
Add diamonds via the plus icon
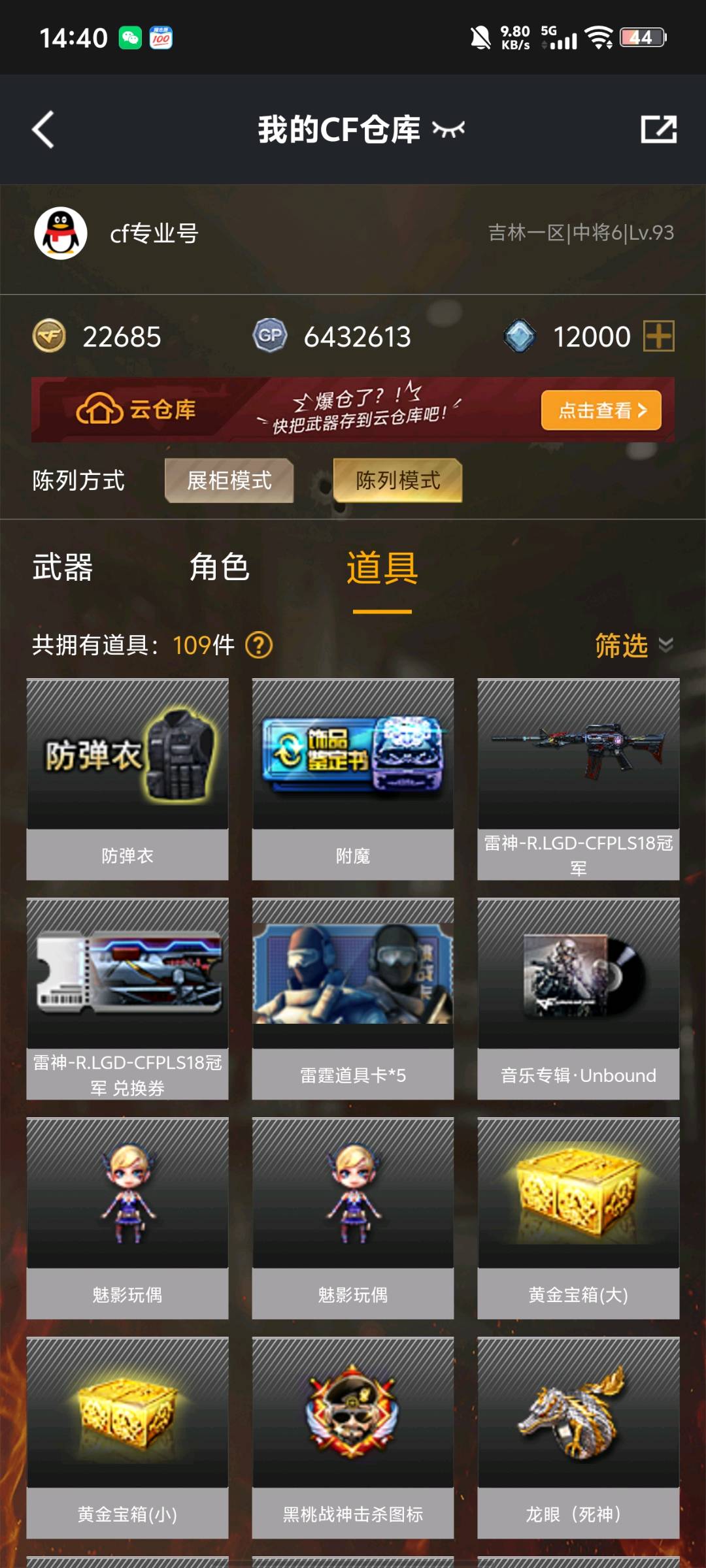(x=658, y=336)
